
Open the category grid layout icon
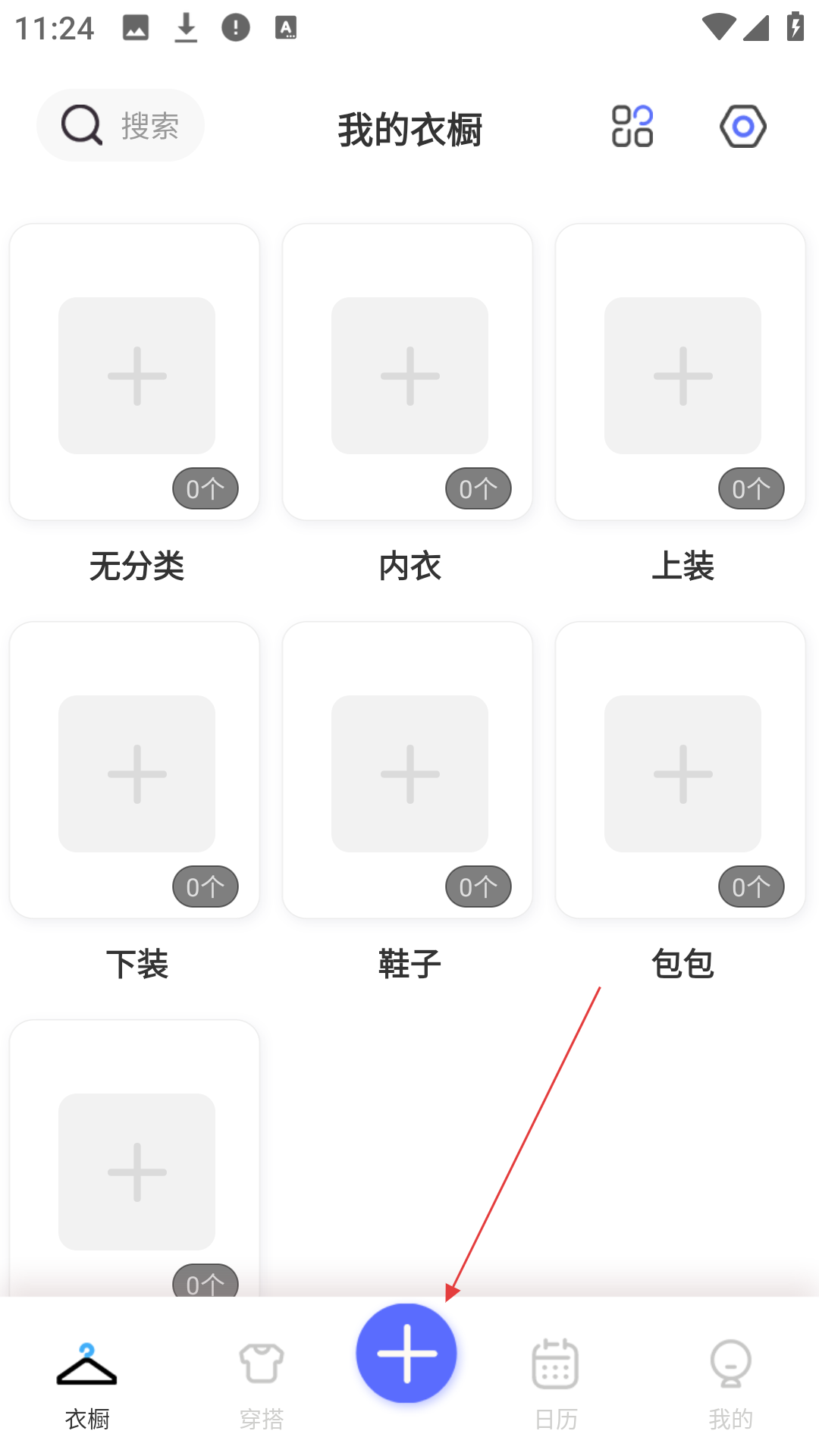[632, 126]
